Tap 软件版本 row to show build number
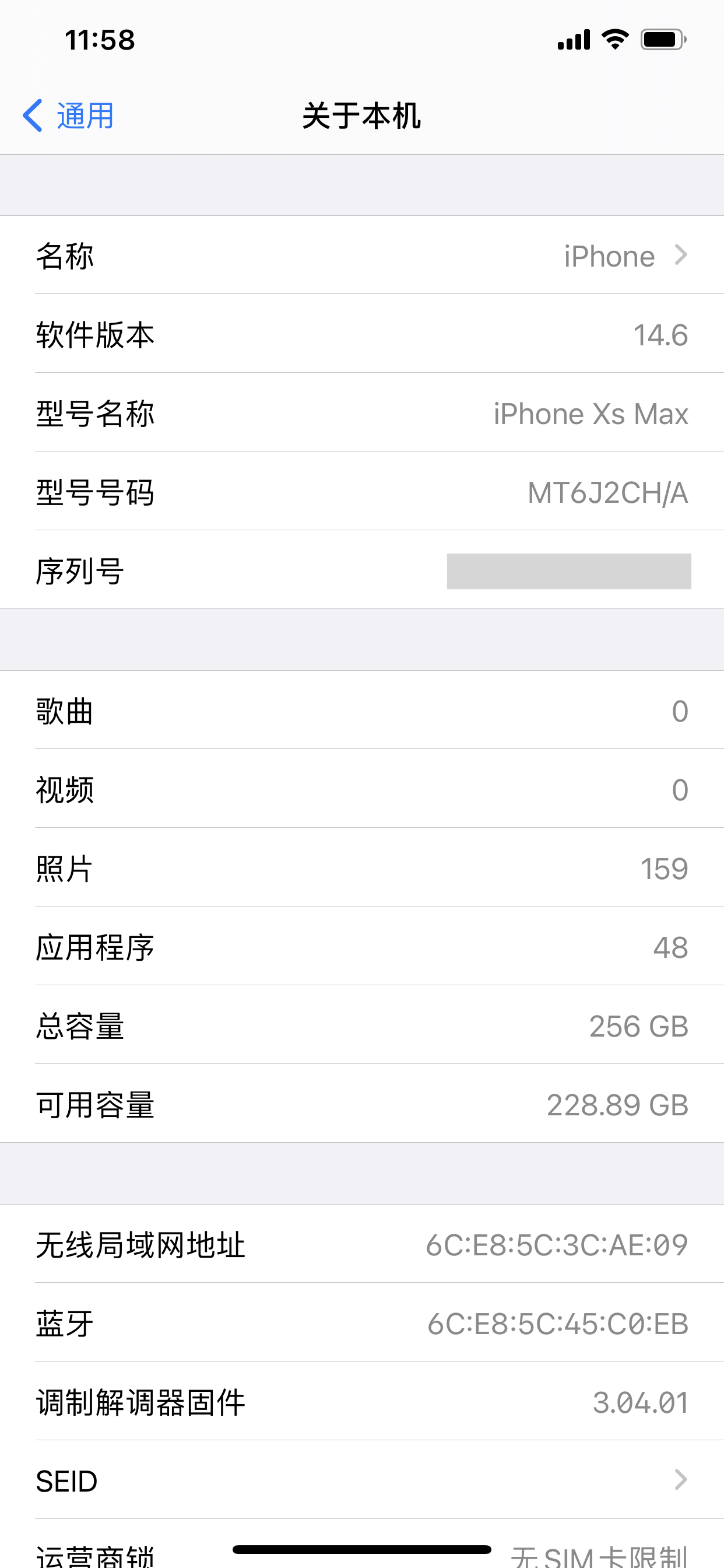 361,335
